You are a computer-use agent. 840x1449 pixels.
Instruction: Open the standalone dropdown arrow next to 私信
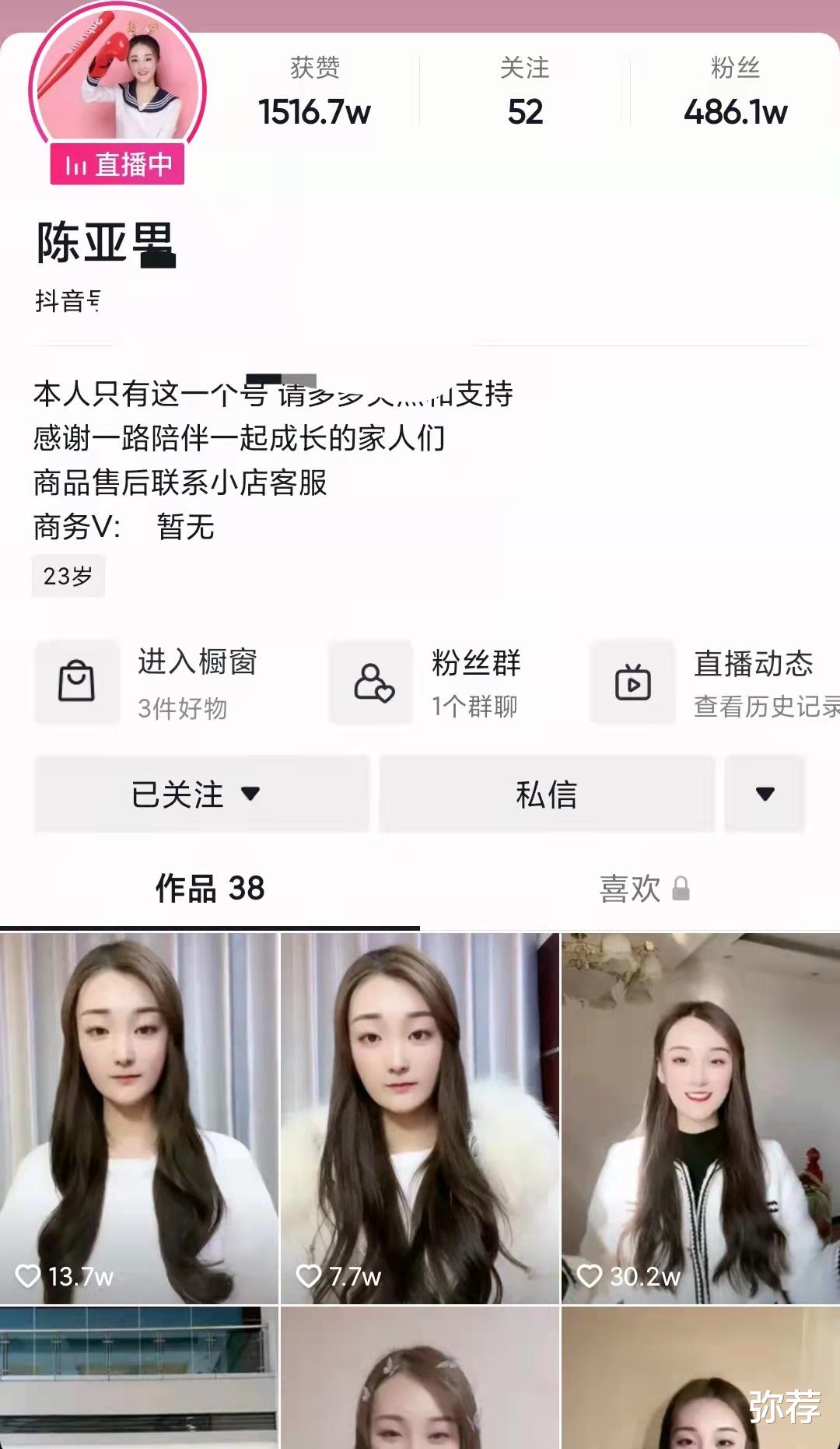tap(765, 792)
